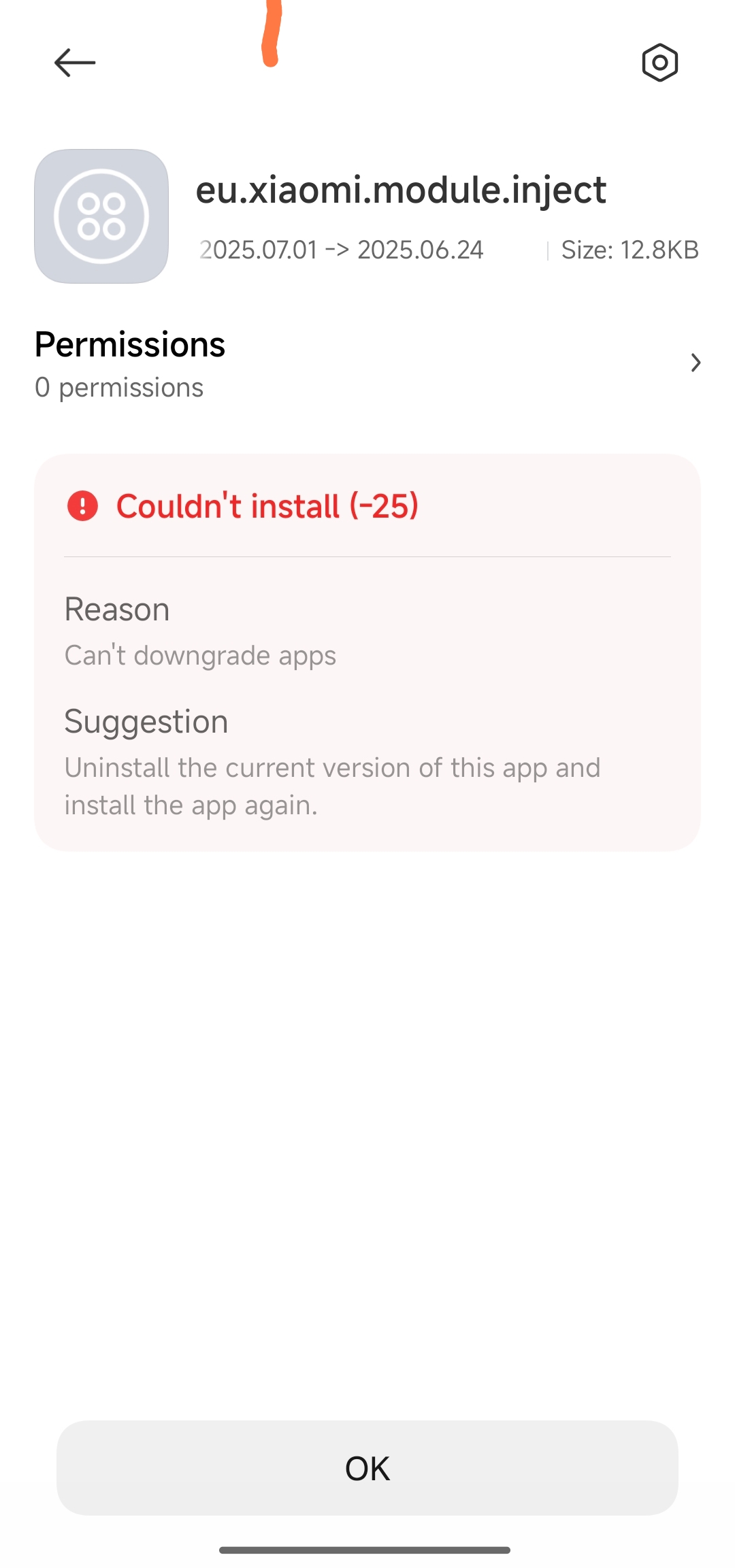This screenshot has width=735, height=1568.
Task: Tap OK to dismiss the error
Action: 367,1467
